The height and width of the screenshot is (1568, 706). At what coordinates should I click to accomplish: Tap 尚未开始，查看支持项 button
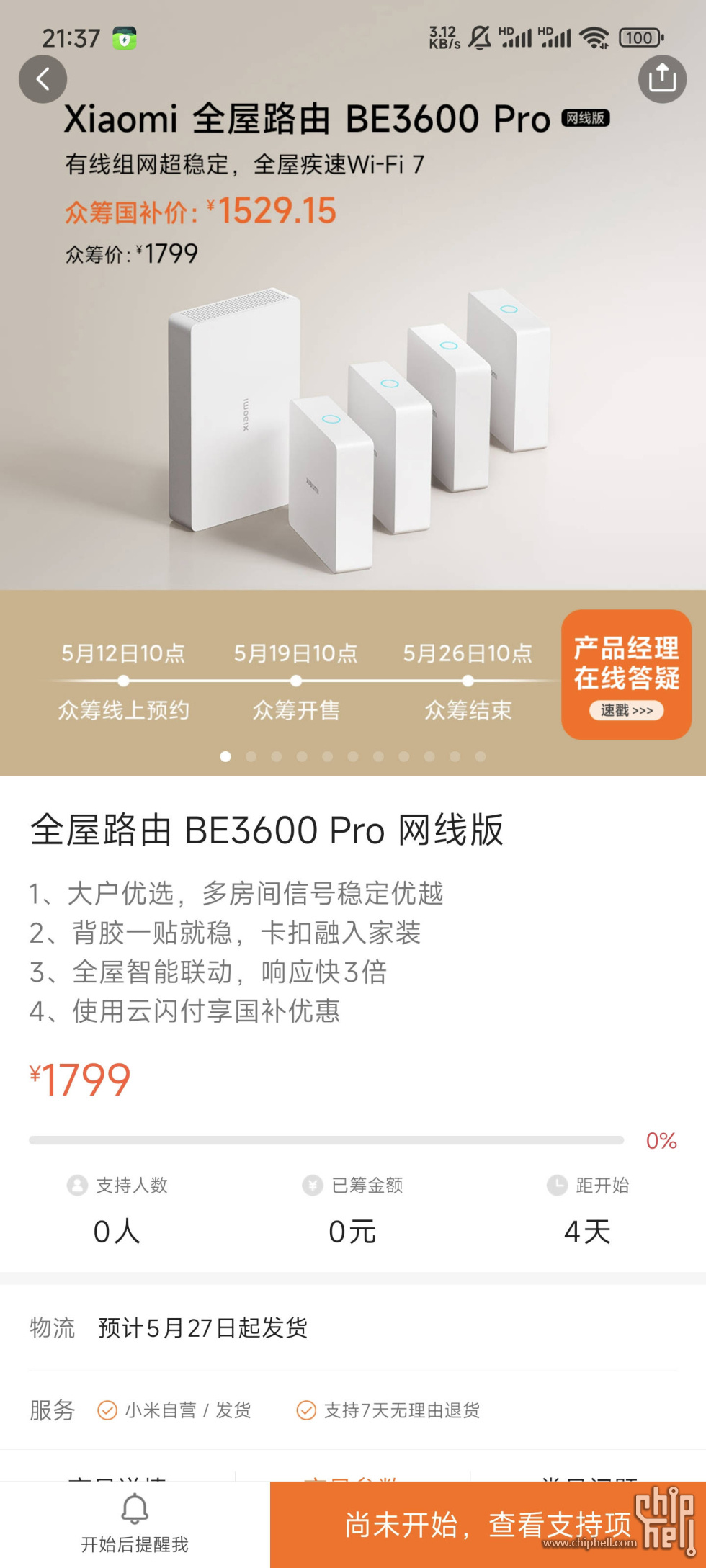(487, 1525)
